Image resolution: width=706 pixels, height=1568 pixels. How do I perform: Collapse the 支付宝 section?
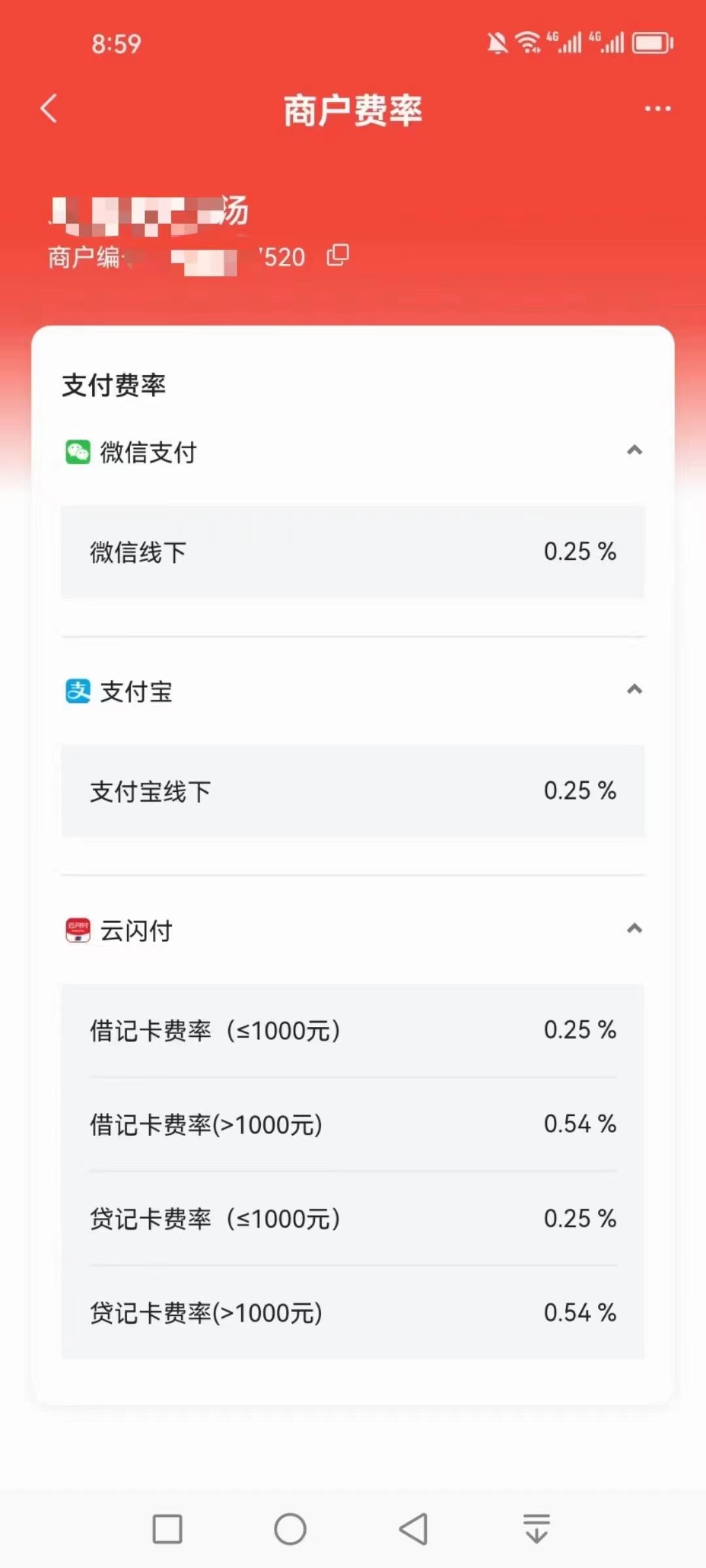[634, 689]
